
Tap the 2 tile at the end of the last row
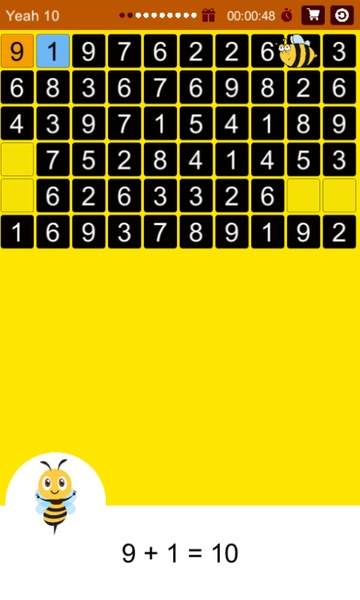339,231
